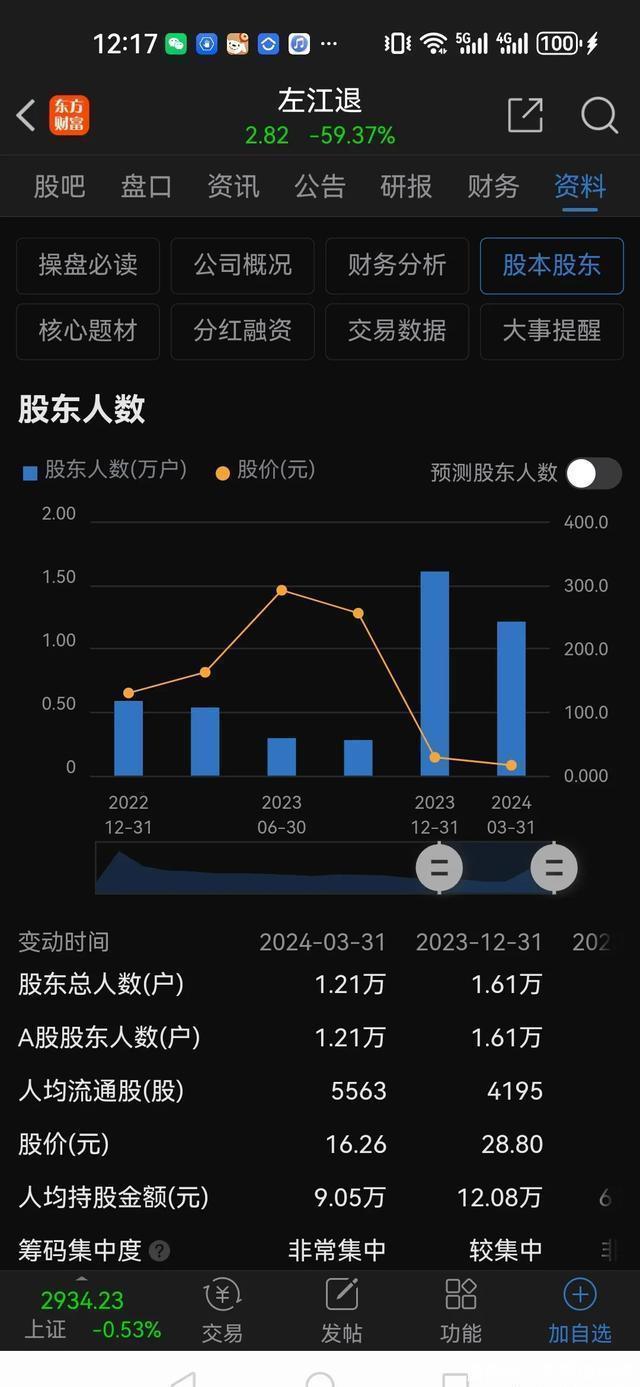
Task: Switch to the 财务 tab
Action: (493, 186)
